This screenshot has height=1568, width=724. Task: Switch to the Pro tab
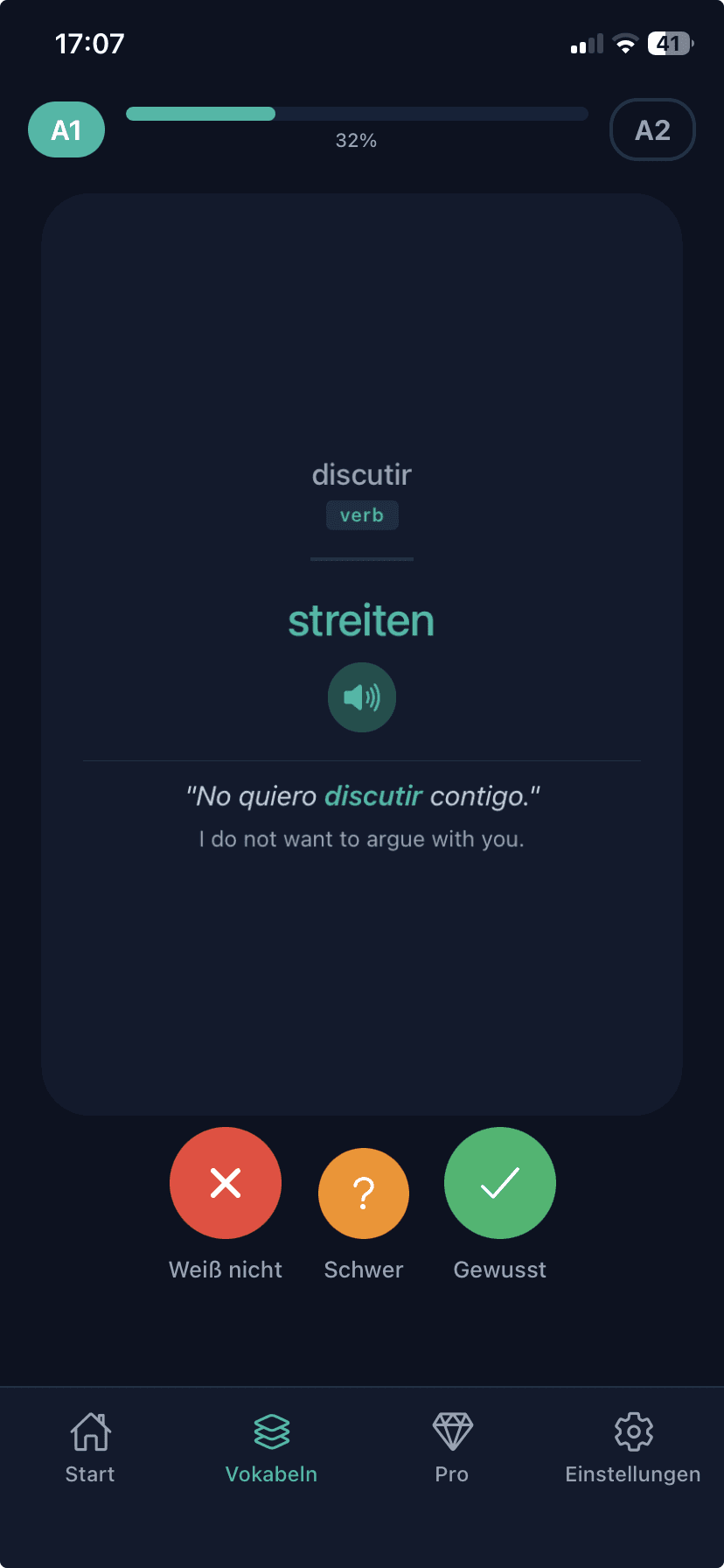(452, 1448)
